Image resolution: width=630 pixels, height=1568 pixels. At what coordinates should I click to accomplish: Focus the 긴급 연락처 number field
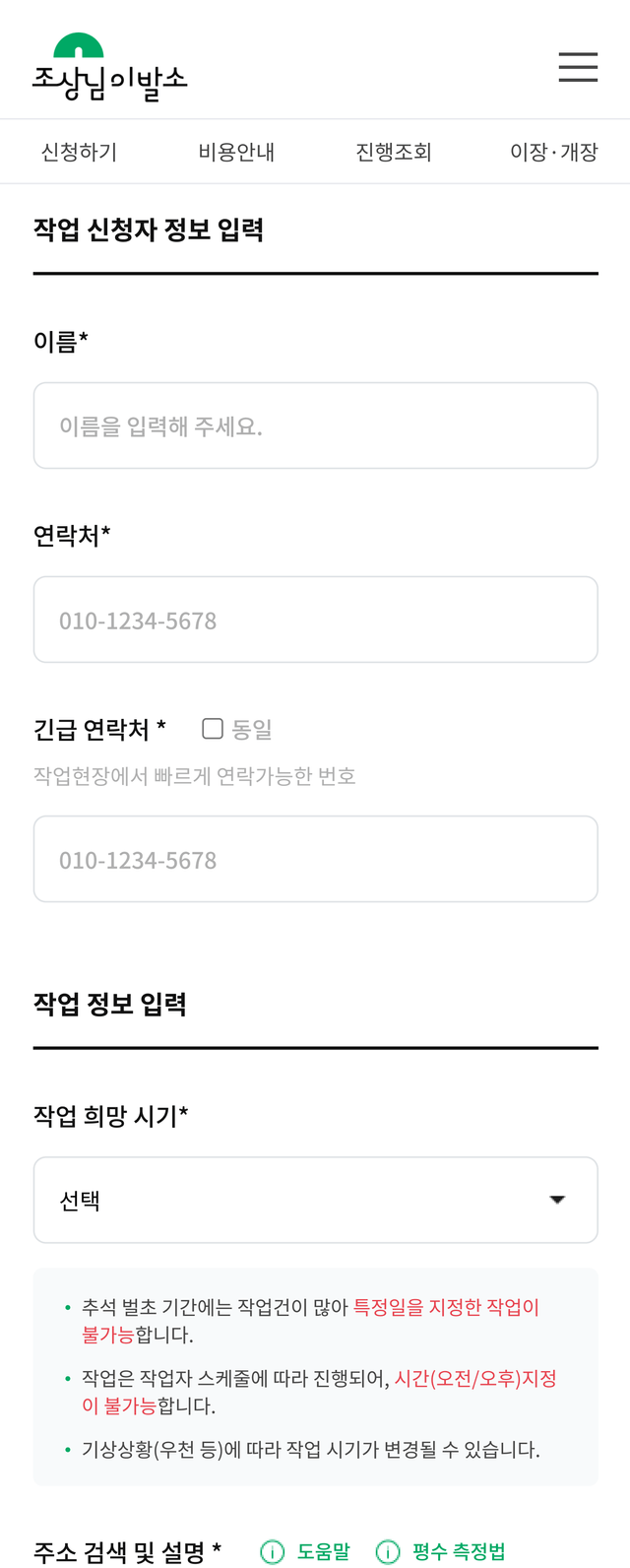coord(315,859)
